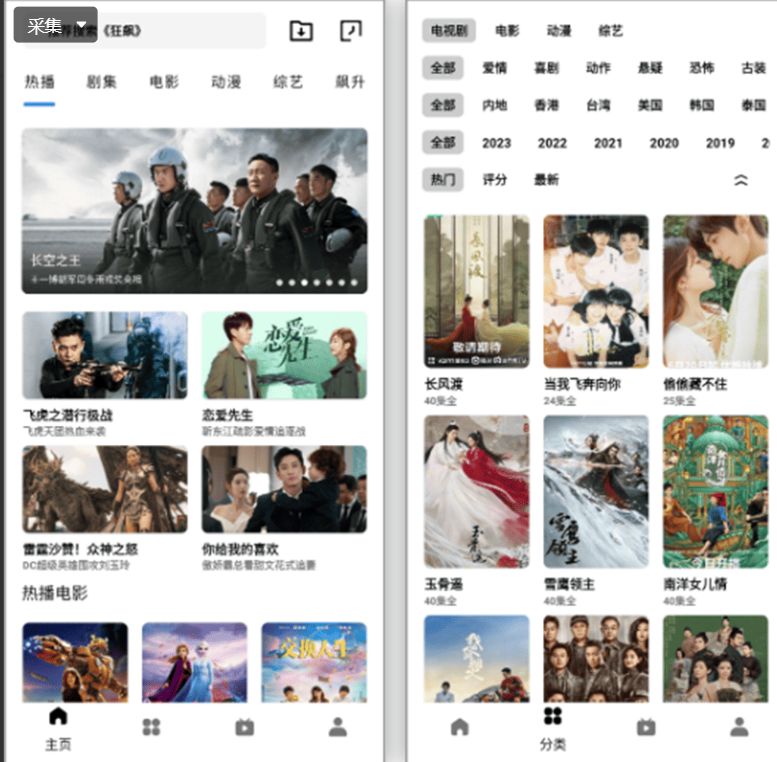Image resolution: width=777 pixels, height=762 pixels.
Task: Filter by the 爱情 genre
Action: (495, 68)
